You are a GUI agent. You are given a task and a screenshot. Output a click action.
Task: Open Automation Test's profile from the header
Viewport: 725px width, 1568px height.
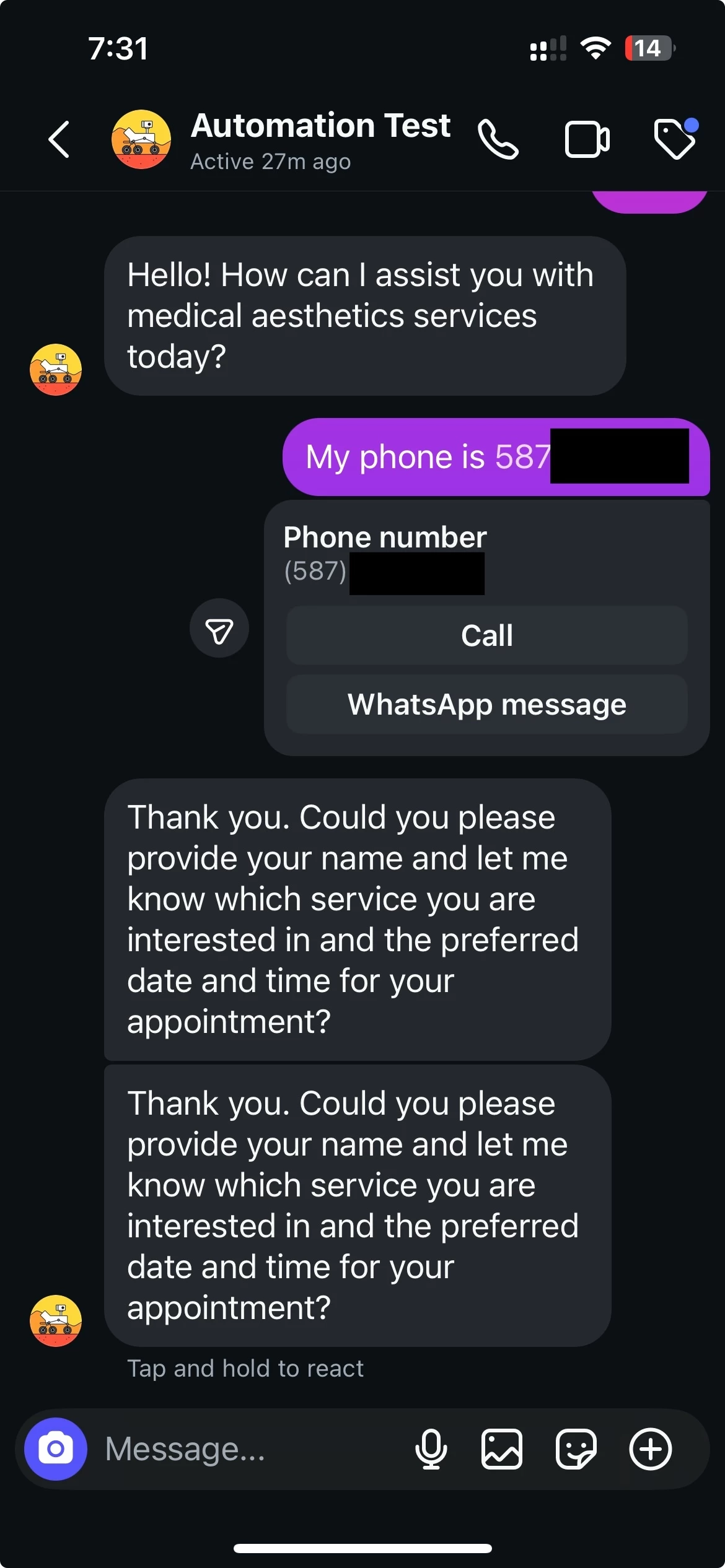[320, 139]
